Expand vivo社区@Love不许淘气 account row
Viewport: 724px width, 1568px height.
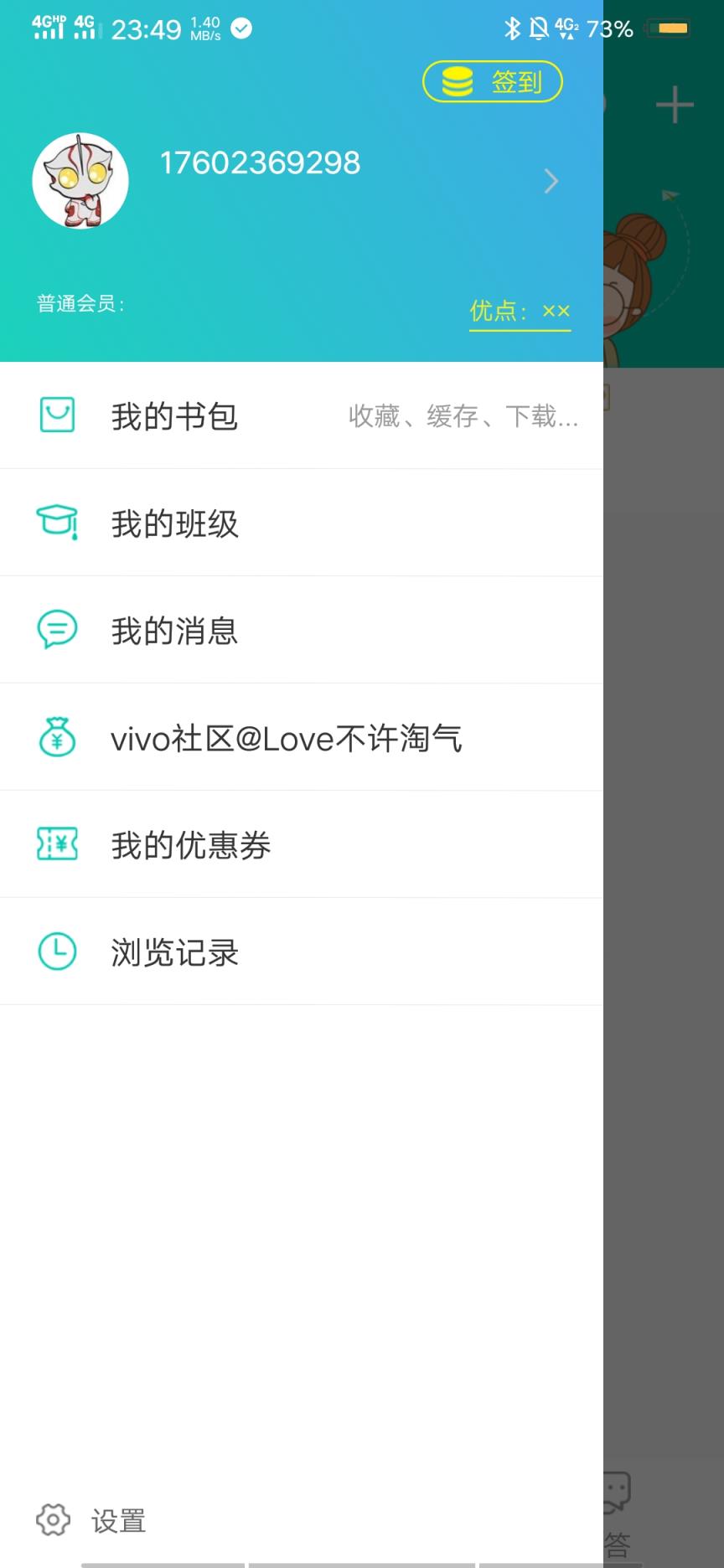coord(287,736)
